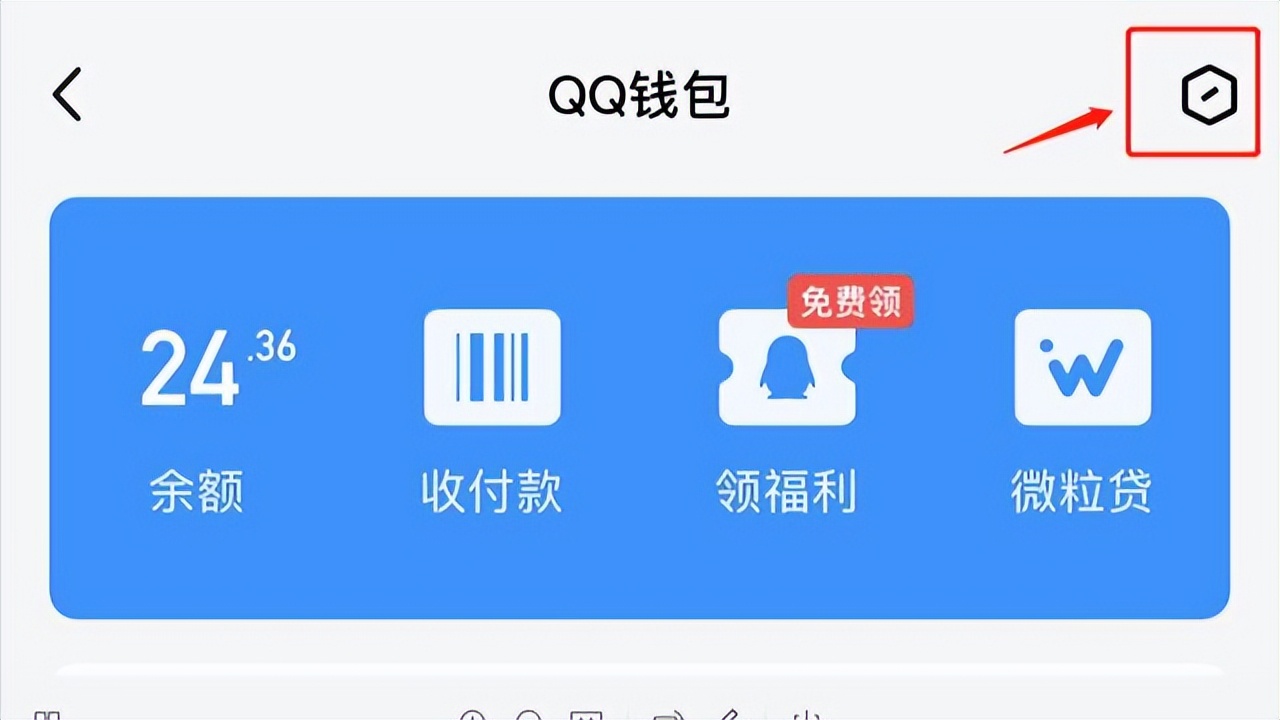Go back from QQ钱包 page
The height and width of the screenshot is (720, 1280).
tap(67, 96)
